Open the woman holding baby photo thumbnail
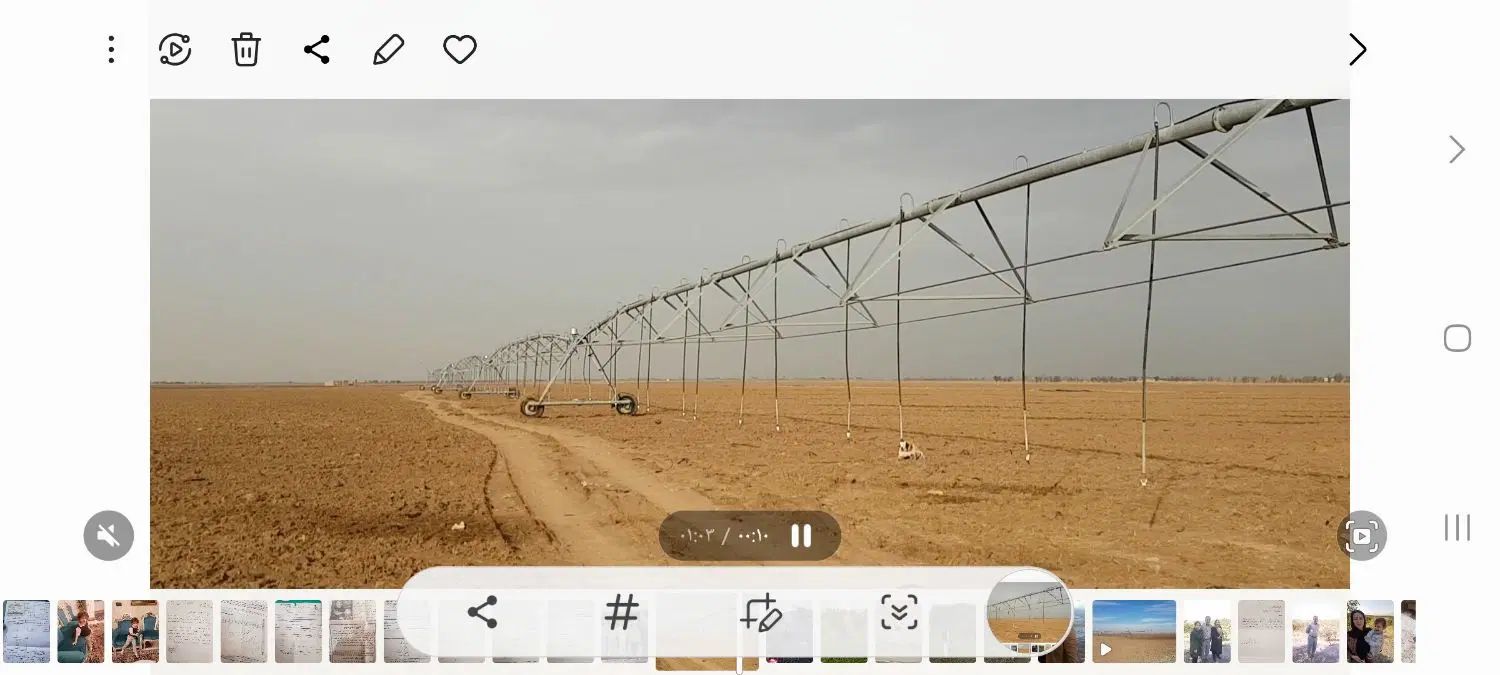1500x675 pixels. [x=1369, y=631]
